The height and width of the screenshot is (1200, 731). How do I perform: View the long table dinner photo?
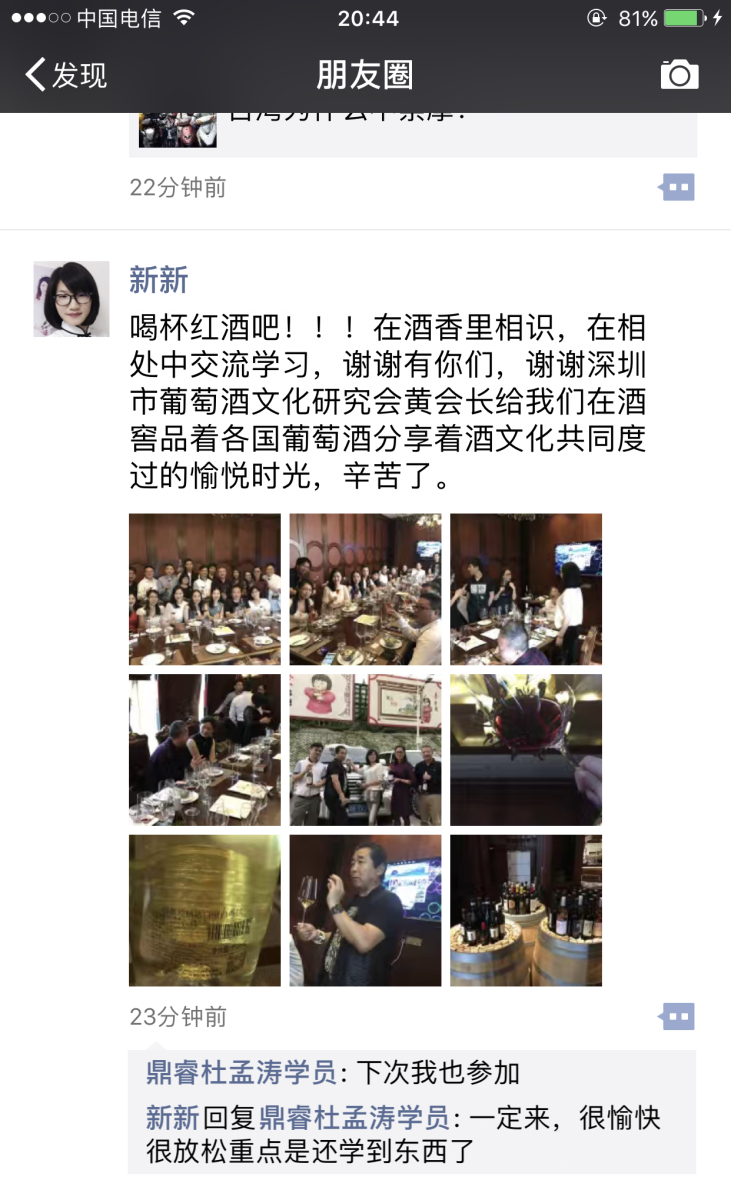(x=365, y=589)
